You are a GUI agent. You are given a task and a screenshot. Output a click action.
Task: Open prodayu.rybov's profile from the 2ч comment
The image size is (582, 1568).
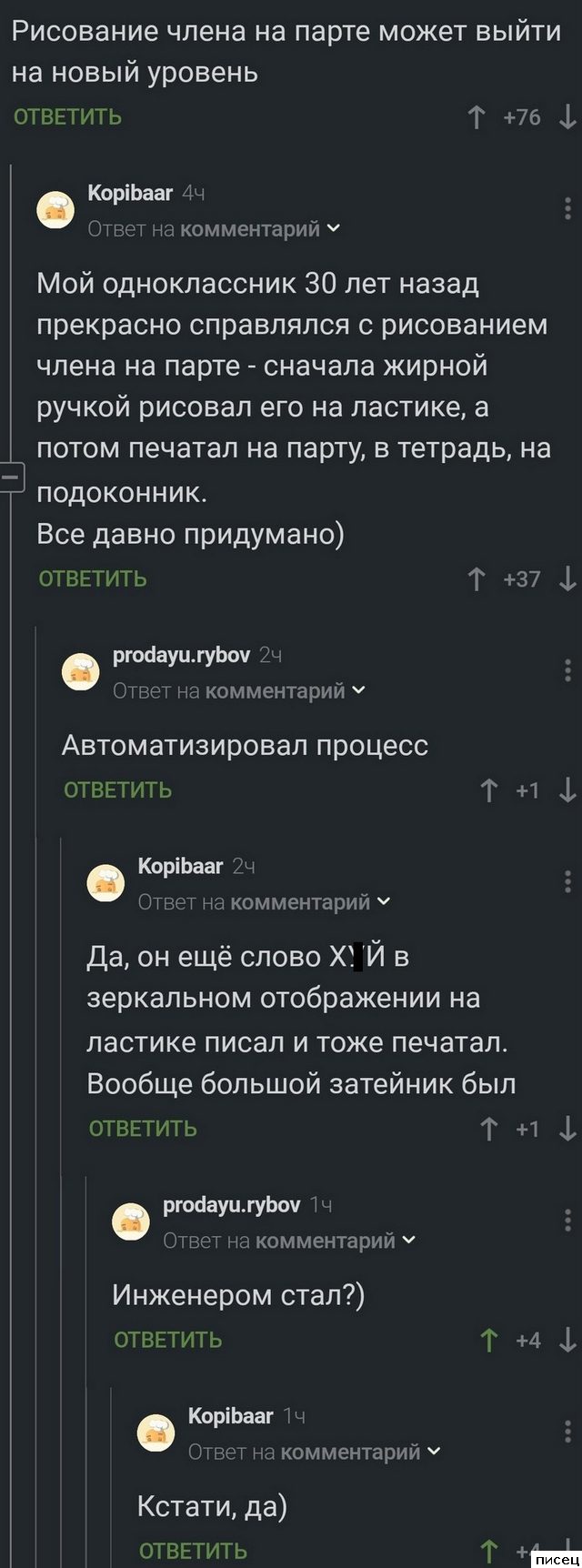[x=181, y=655]
